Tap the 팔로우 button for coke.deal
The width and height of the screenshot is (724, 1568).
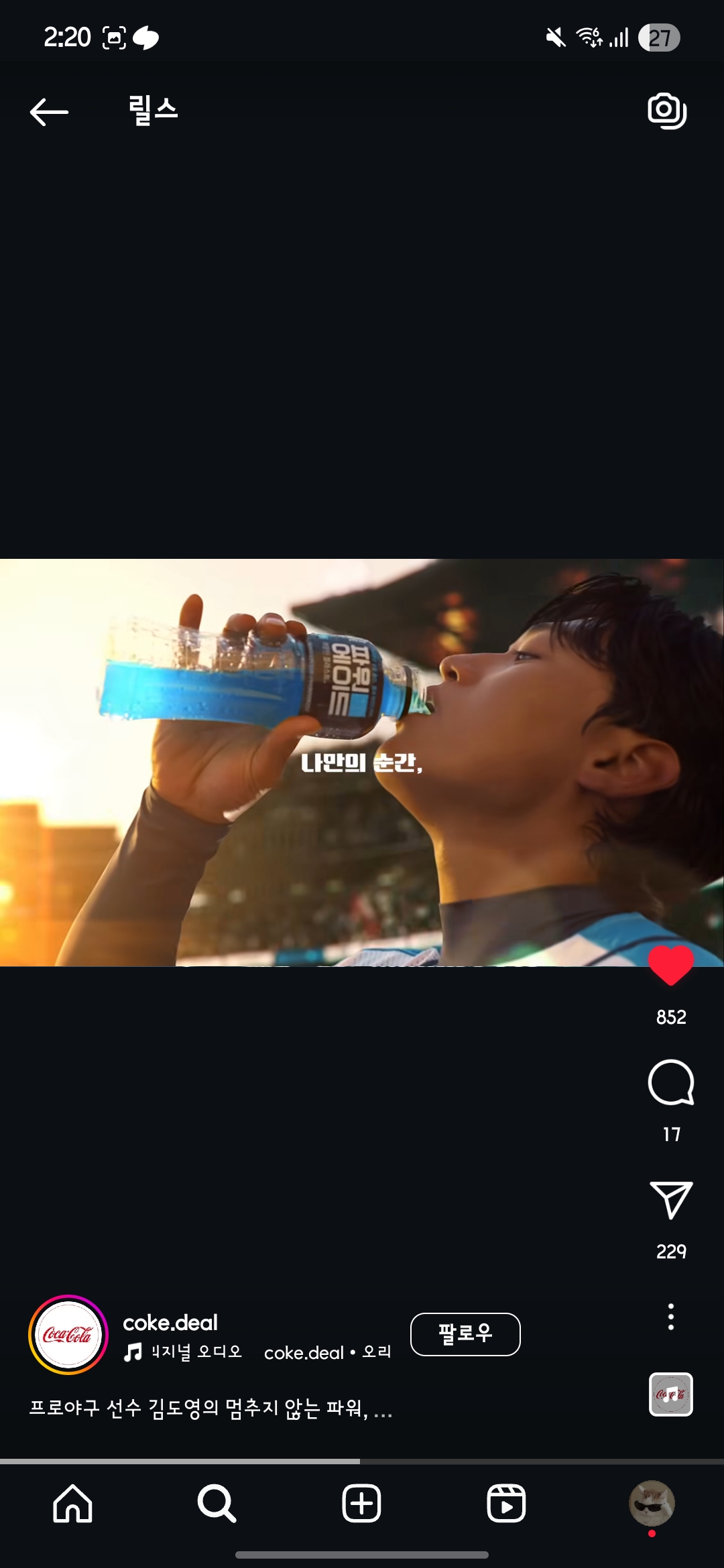coord(465,1334)
